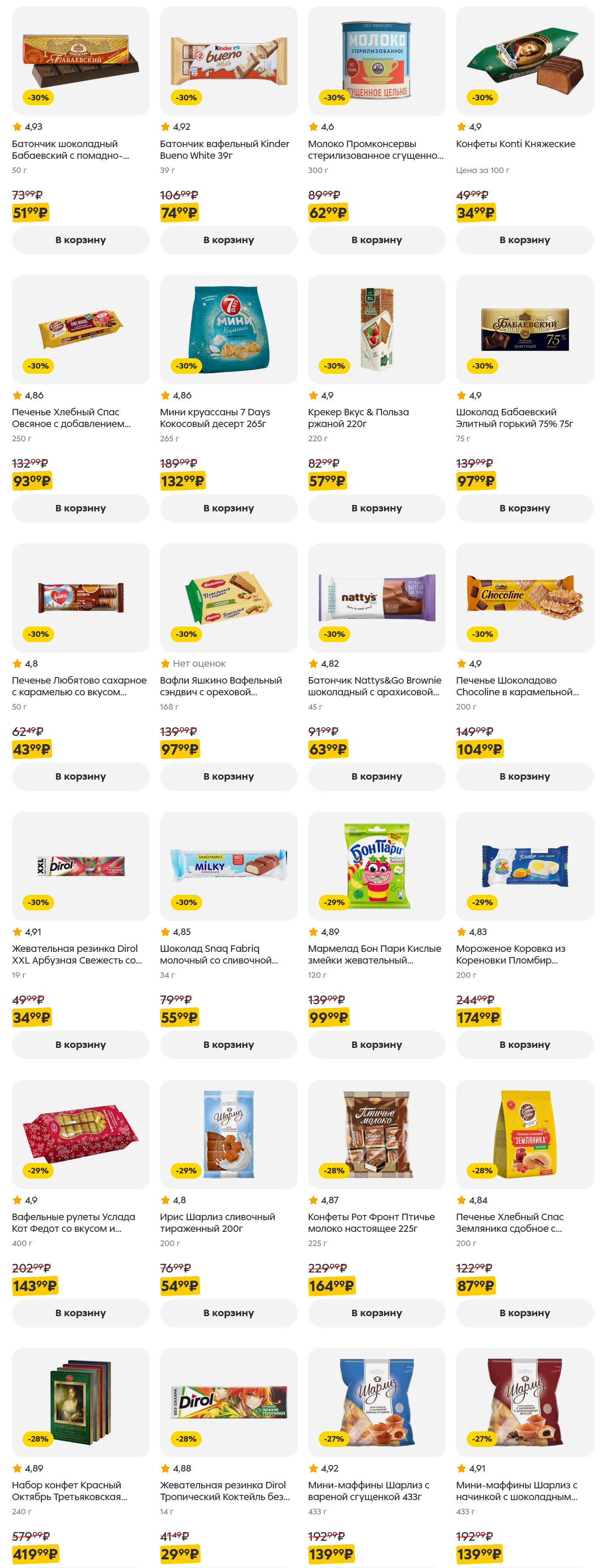
Task: Add Вкус & Польза rye cracker to cart
Action: pyautogui.click(x=376, y=508)
